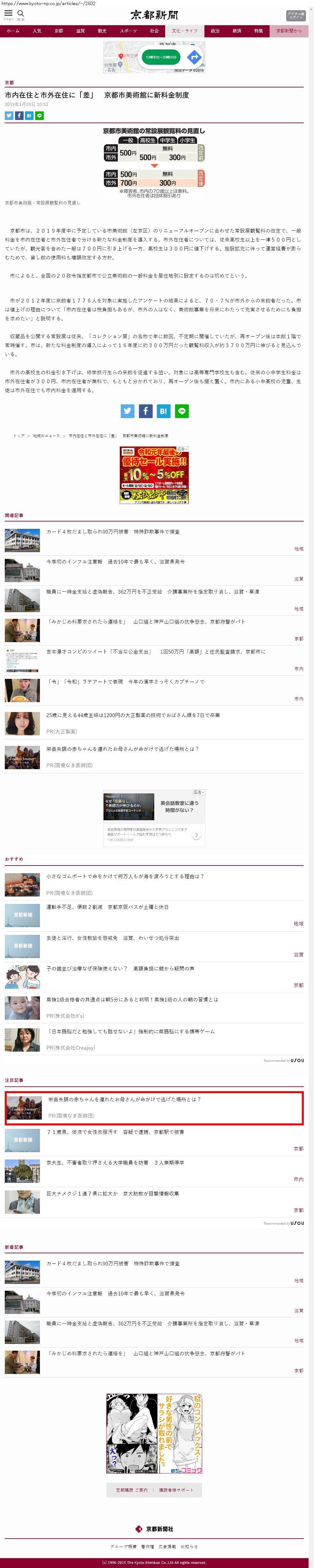The image size is (314, 1568).
Task: Share via the large LINE button
Action: [x=181, y=411]
